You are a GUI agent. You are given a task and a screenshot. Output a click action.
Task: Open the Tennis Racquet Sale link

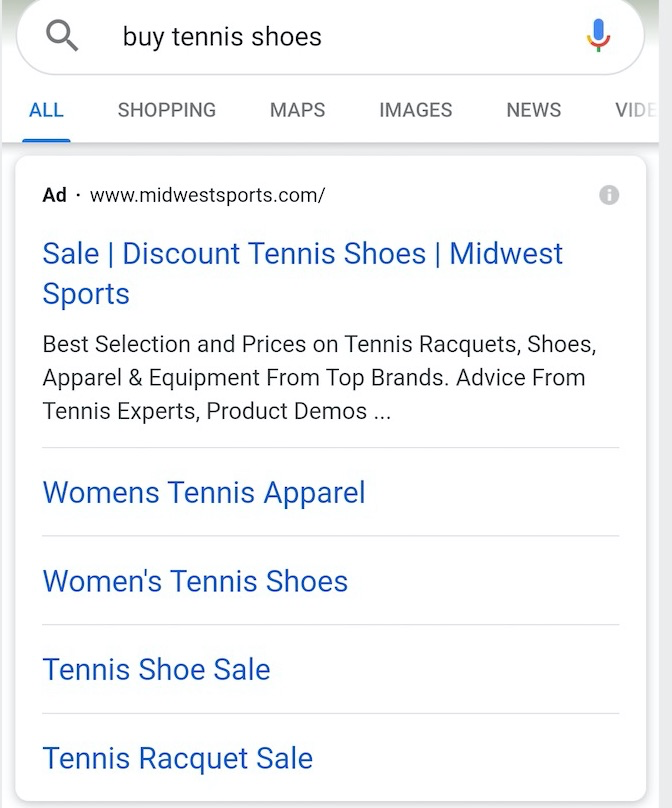pos(177,758)
